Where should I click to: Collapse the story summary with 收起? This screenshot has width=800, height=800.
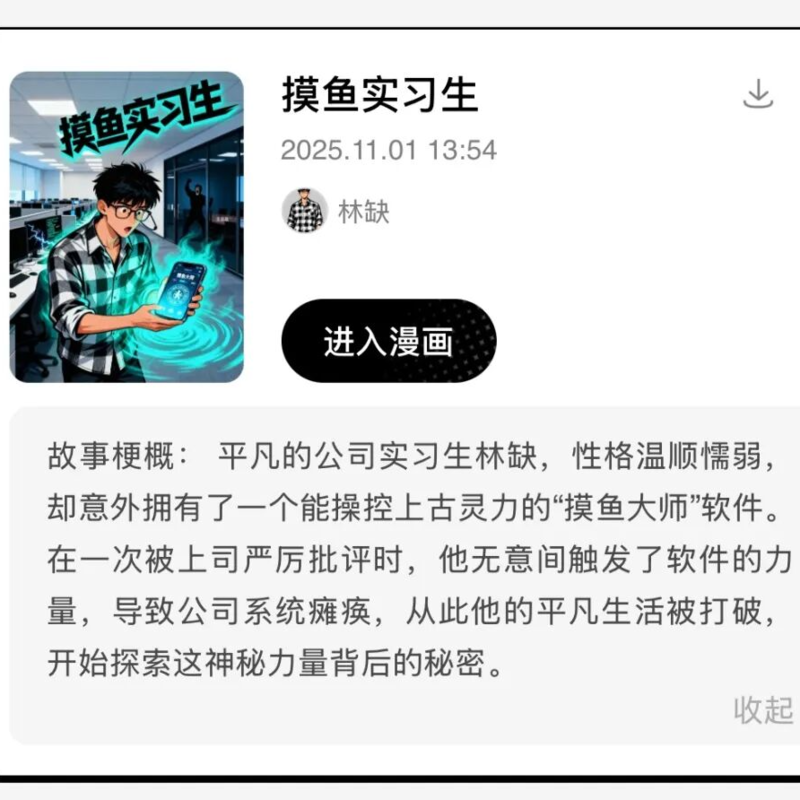(x=763, y=710)
